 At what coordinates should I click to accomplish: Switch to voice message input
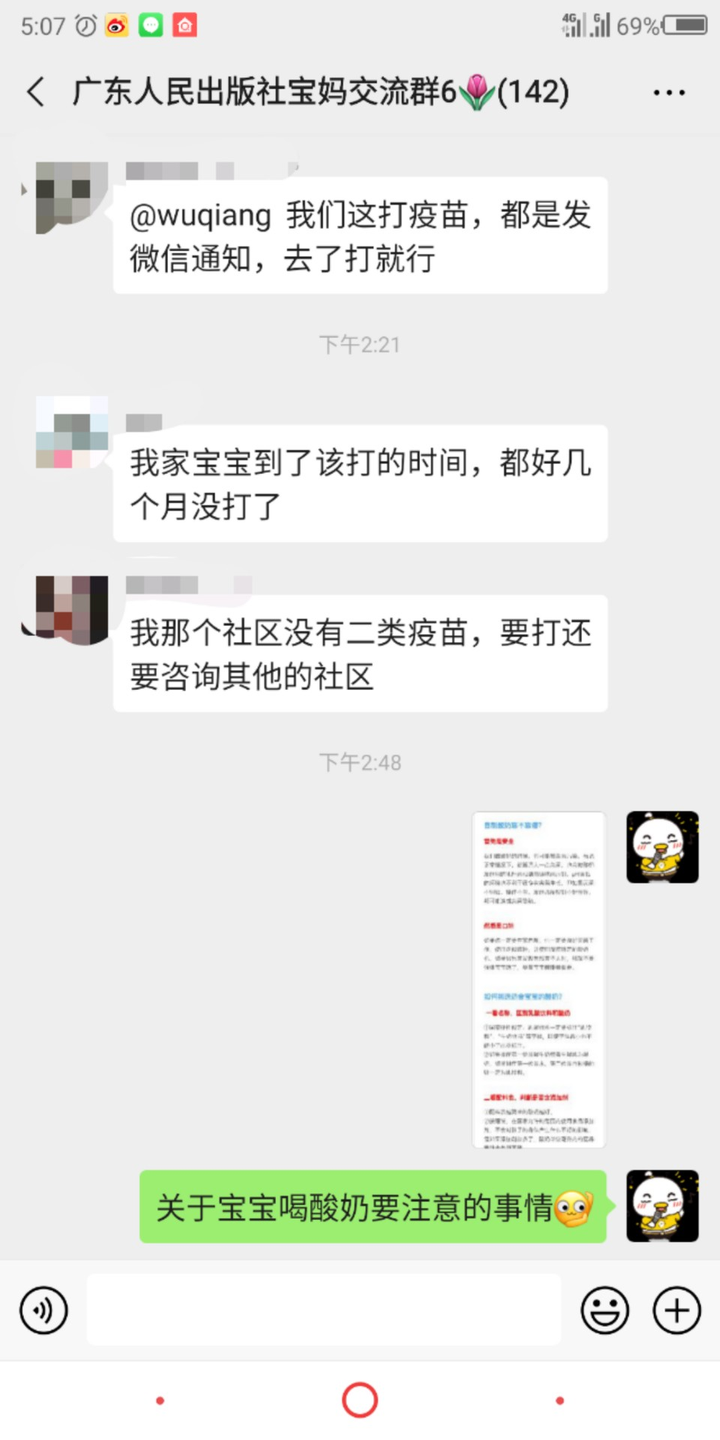point(44,1310)
